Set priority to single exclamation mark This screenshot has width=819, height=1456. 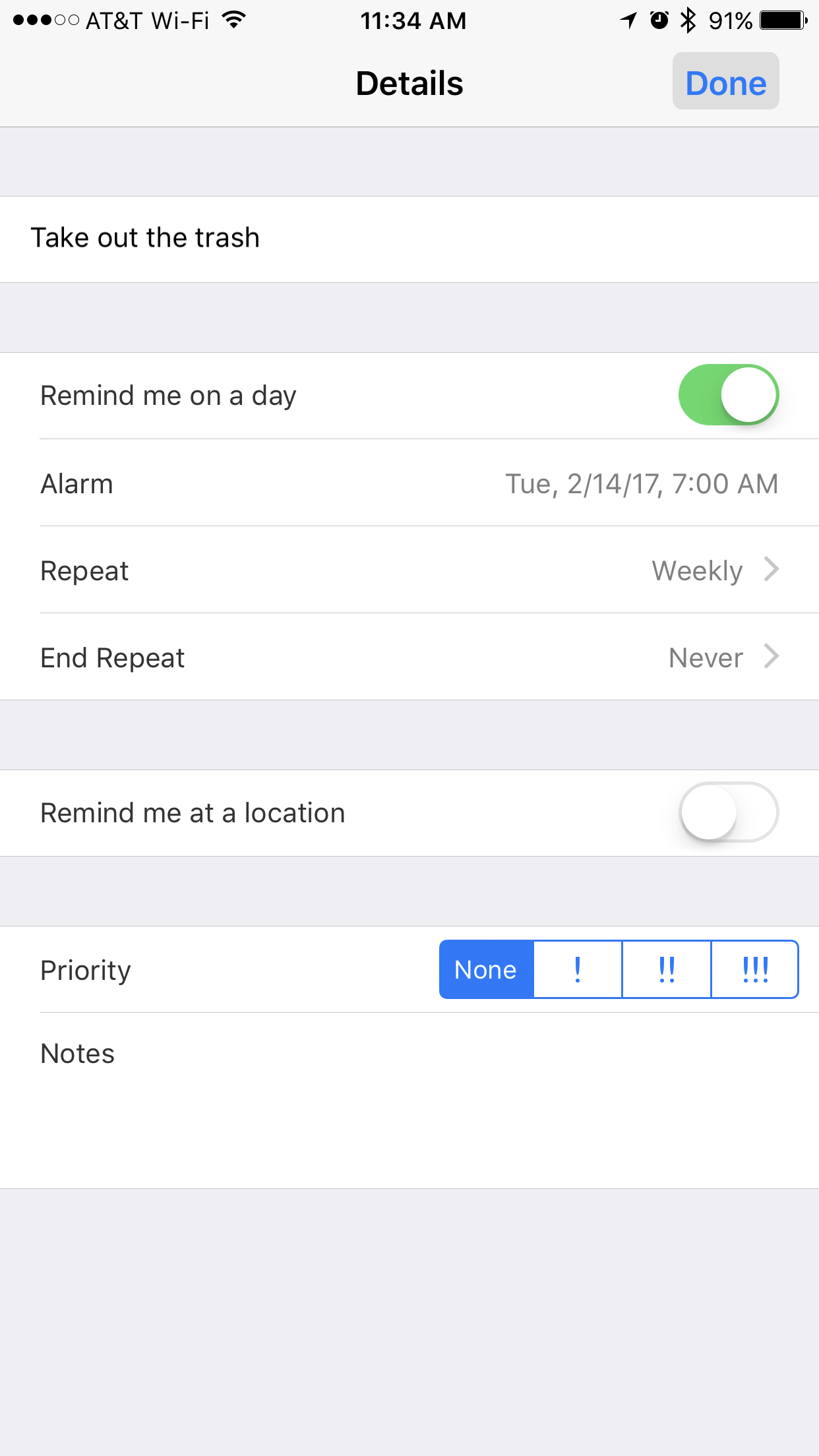[x=578, y=969]
